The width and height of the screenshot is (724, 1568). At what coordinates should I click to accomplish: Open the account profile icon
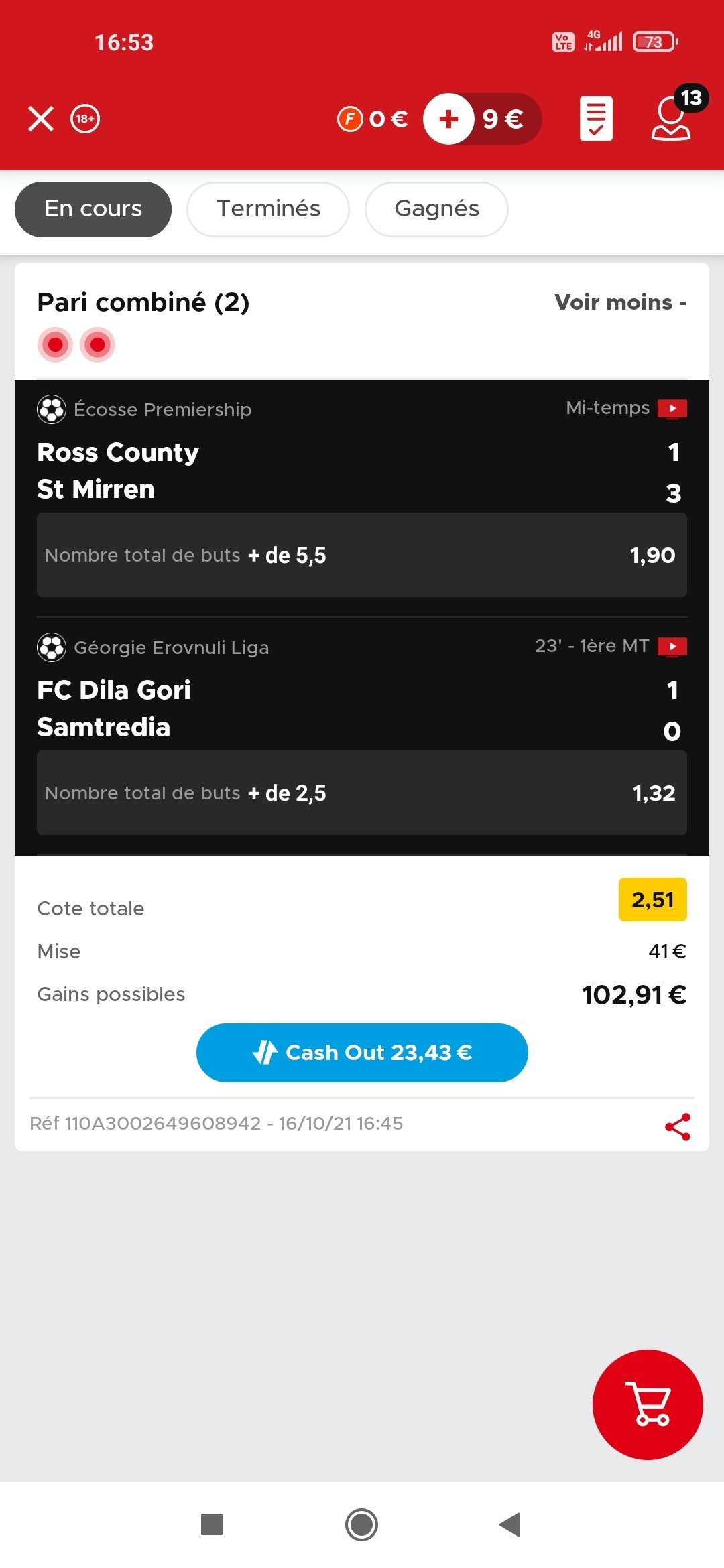[671, 119]
